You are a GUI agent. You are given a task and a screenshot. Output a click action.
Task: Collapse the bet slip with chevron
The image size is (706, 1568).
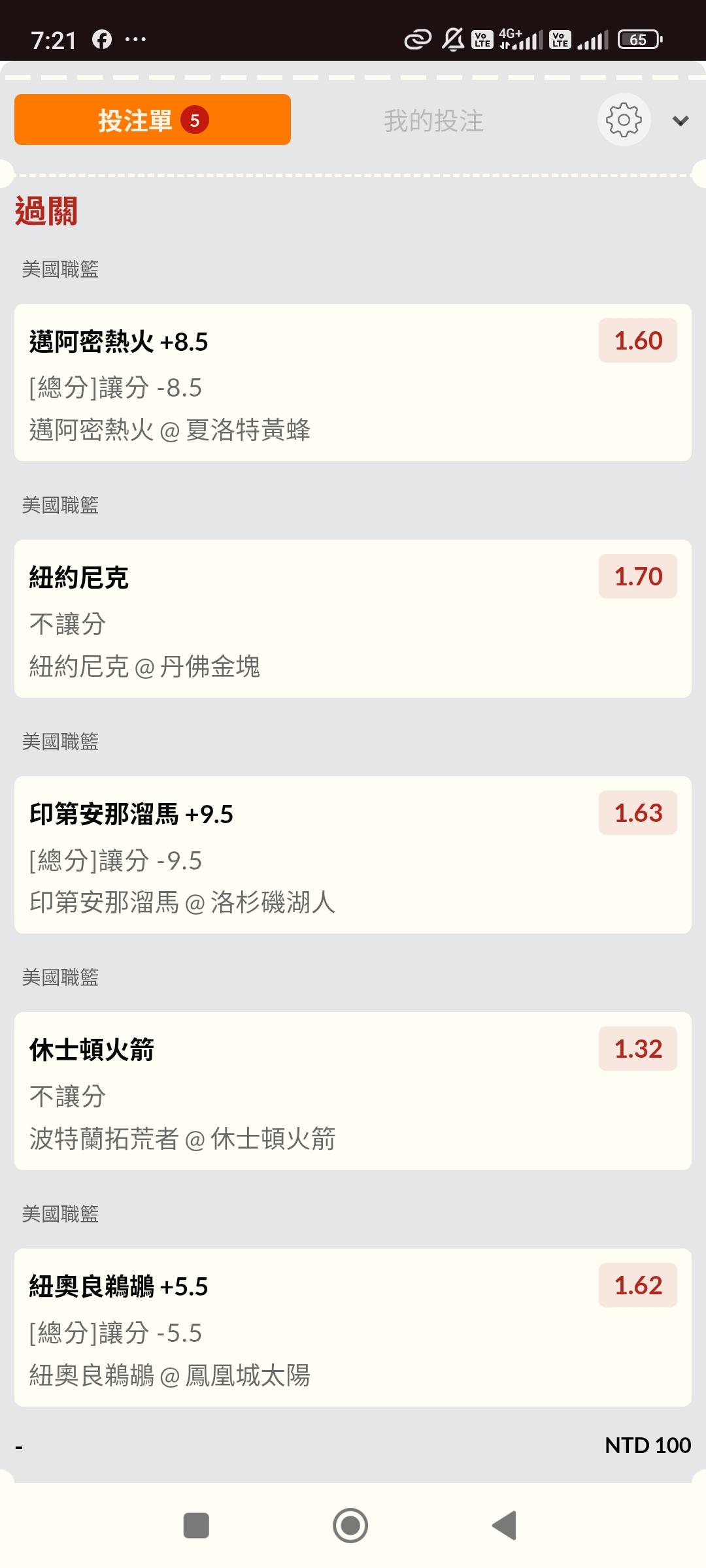(x=681, y=121)
